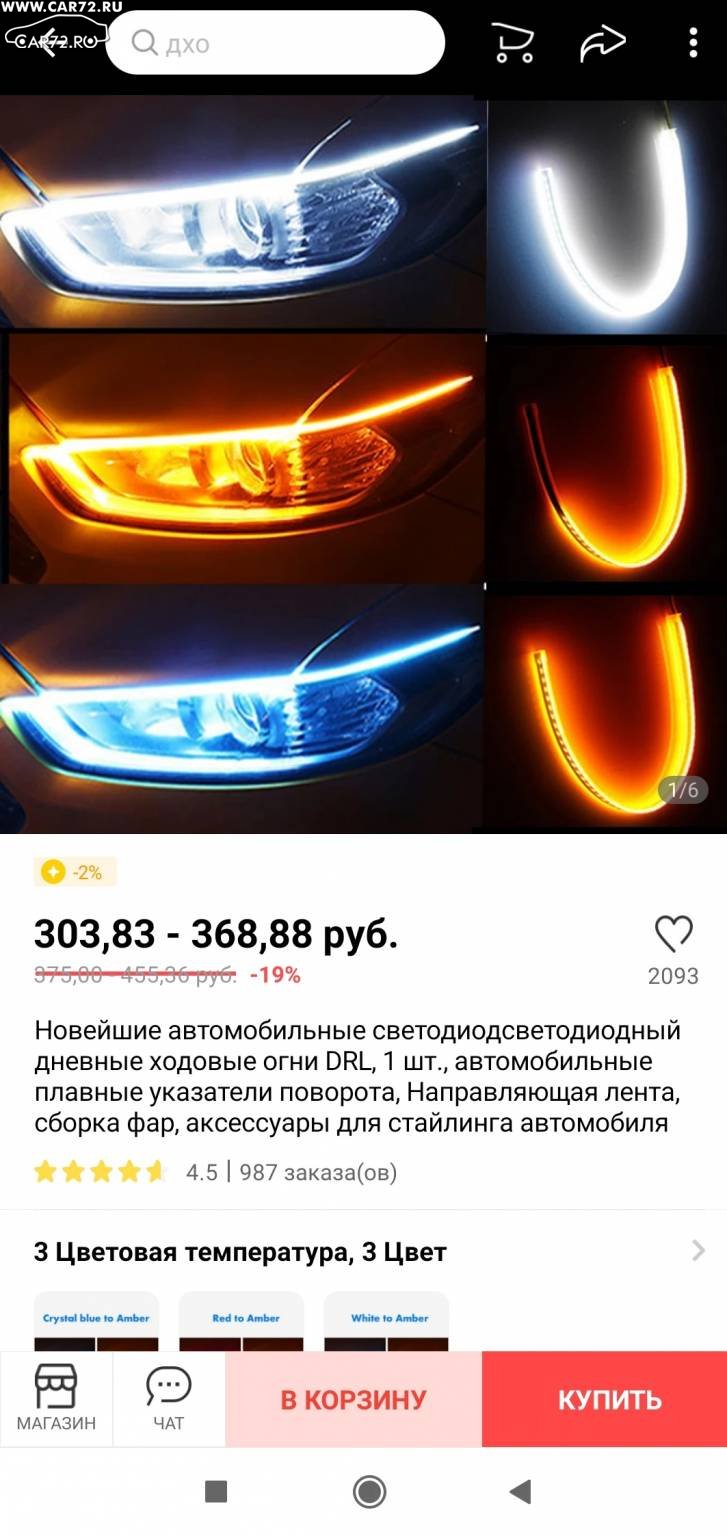Pick the "White to Amber" variant
Viewport: 727px width, 1536px height.
386,1322
